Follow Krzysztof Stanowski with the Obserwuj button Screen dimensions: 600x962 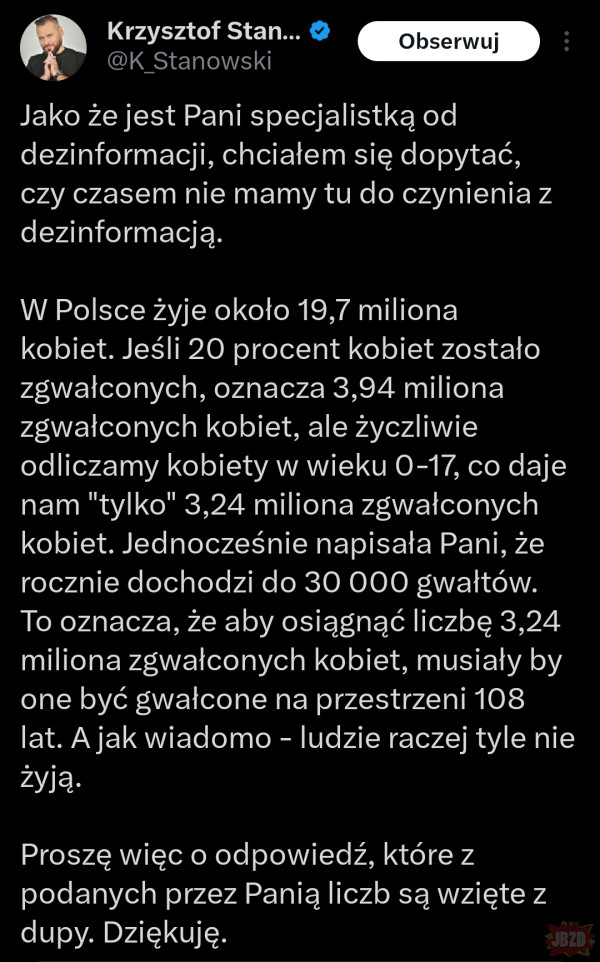pos(448,41)
